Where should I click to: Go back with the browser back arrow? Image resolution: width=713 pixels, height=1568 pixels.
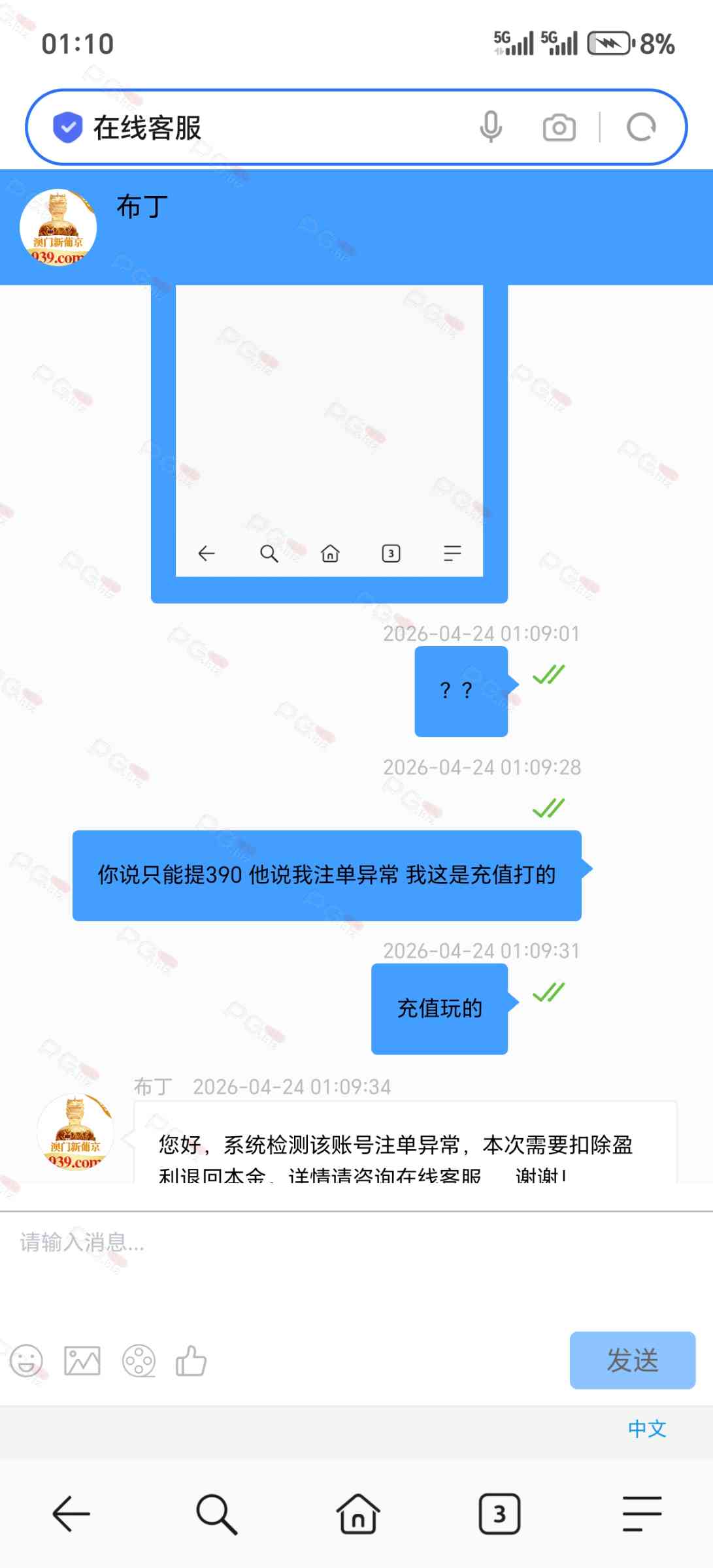(x=71, y=1514)
